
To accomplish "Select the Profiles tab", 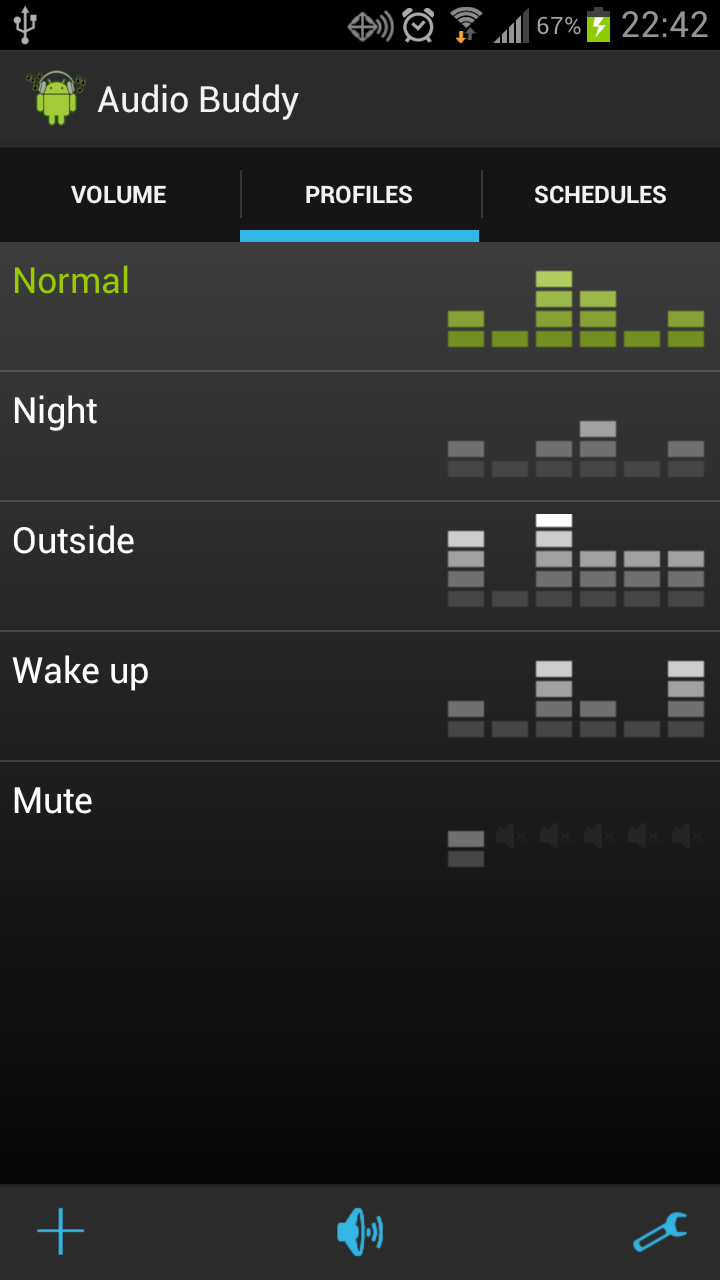I will pyautogui.click(x=359, y=195).
